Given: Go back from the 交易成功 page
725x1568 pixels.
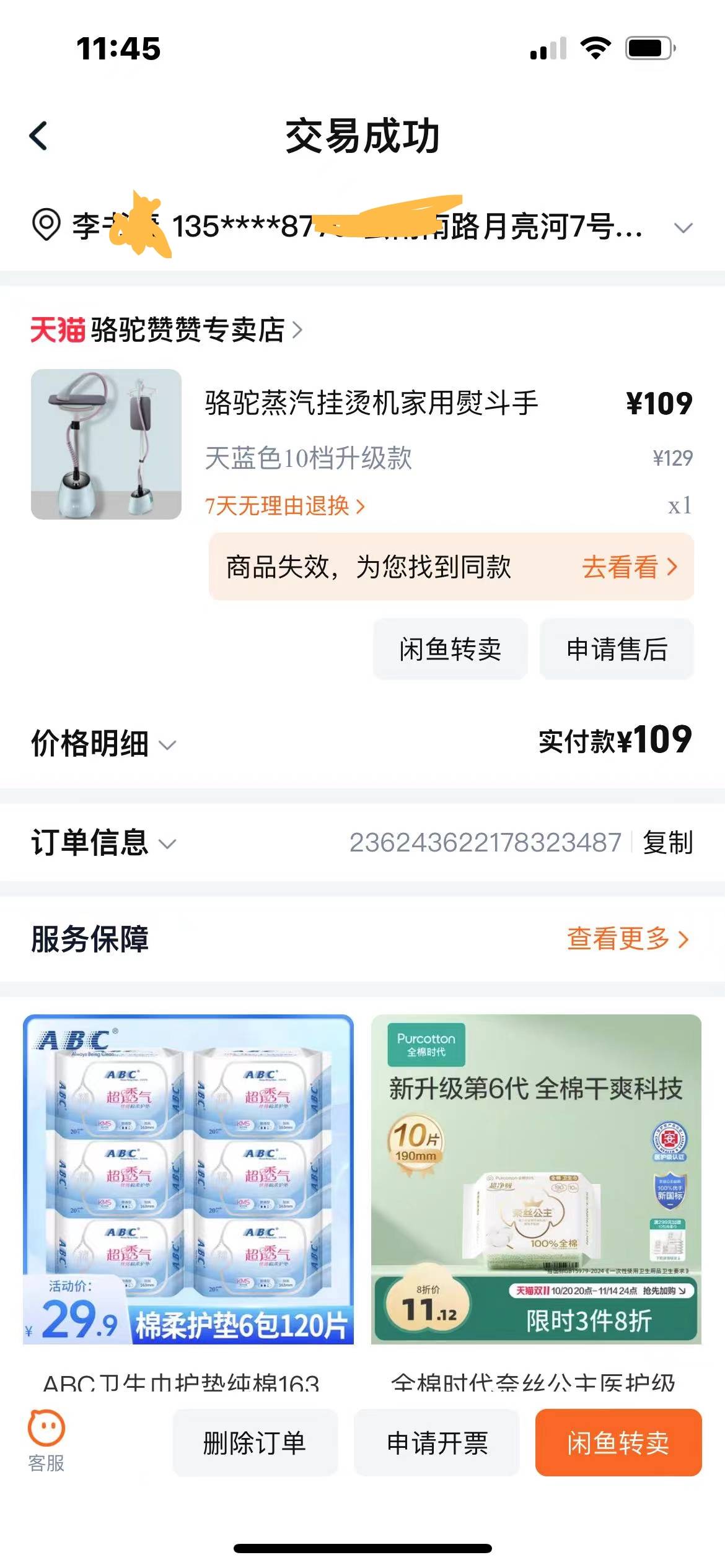Looking at the screenshot, I should [39, 136].
